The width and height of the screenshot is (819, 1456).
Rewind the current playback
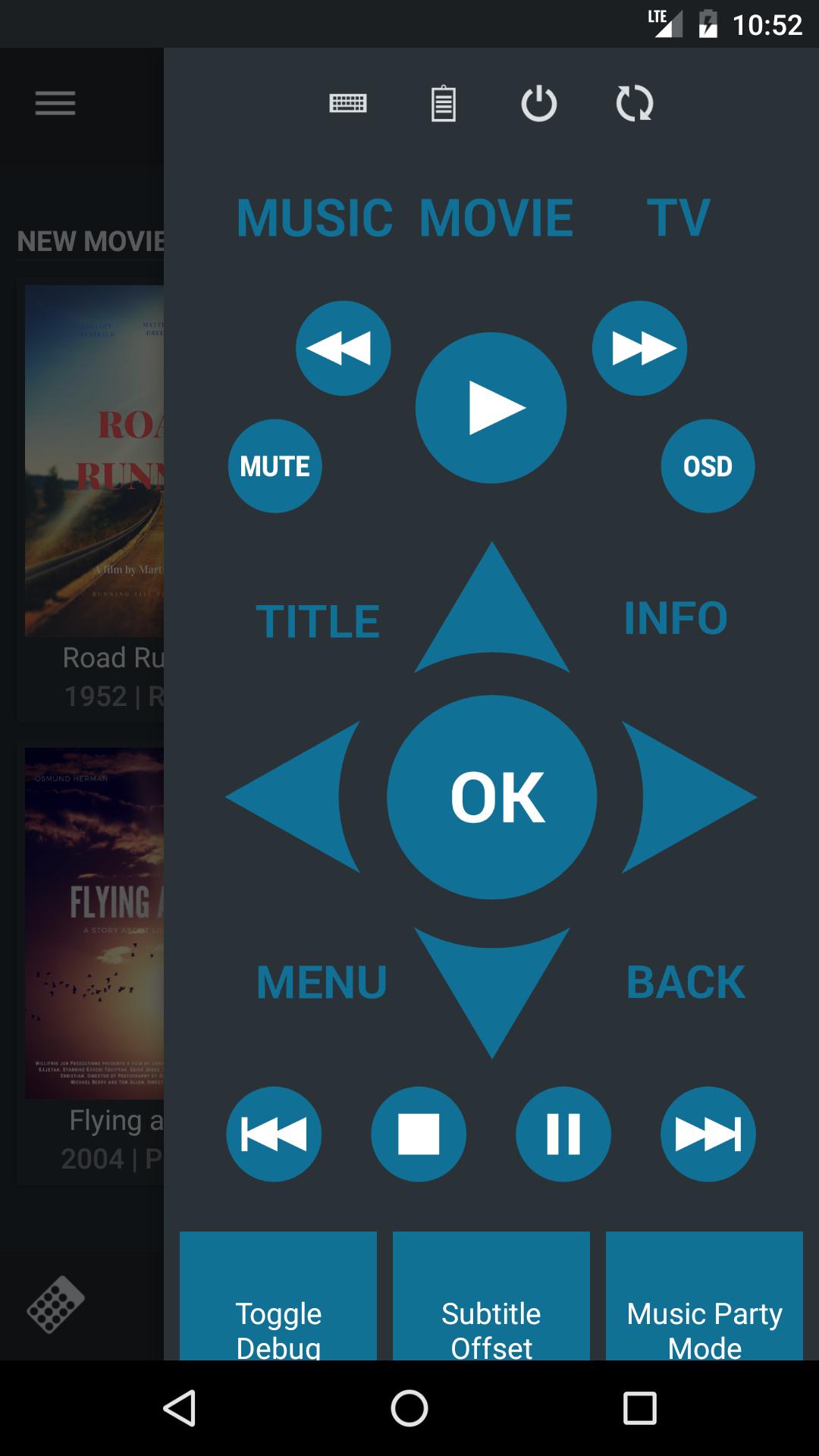click(x=344, y=348)
